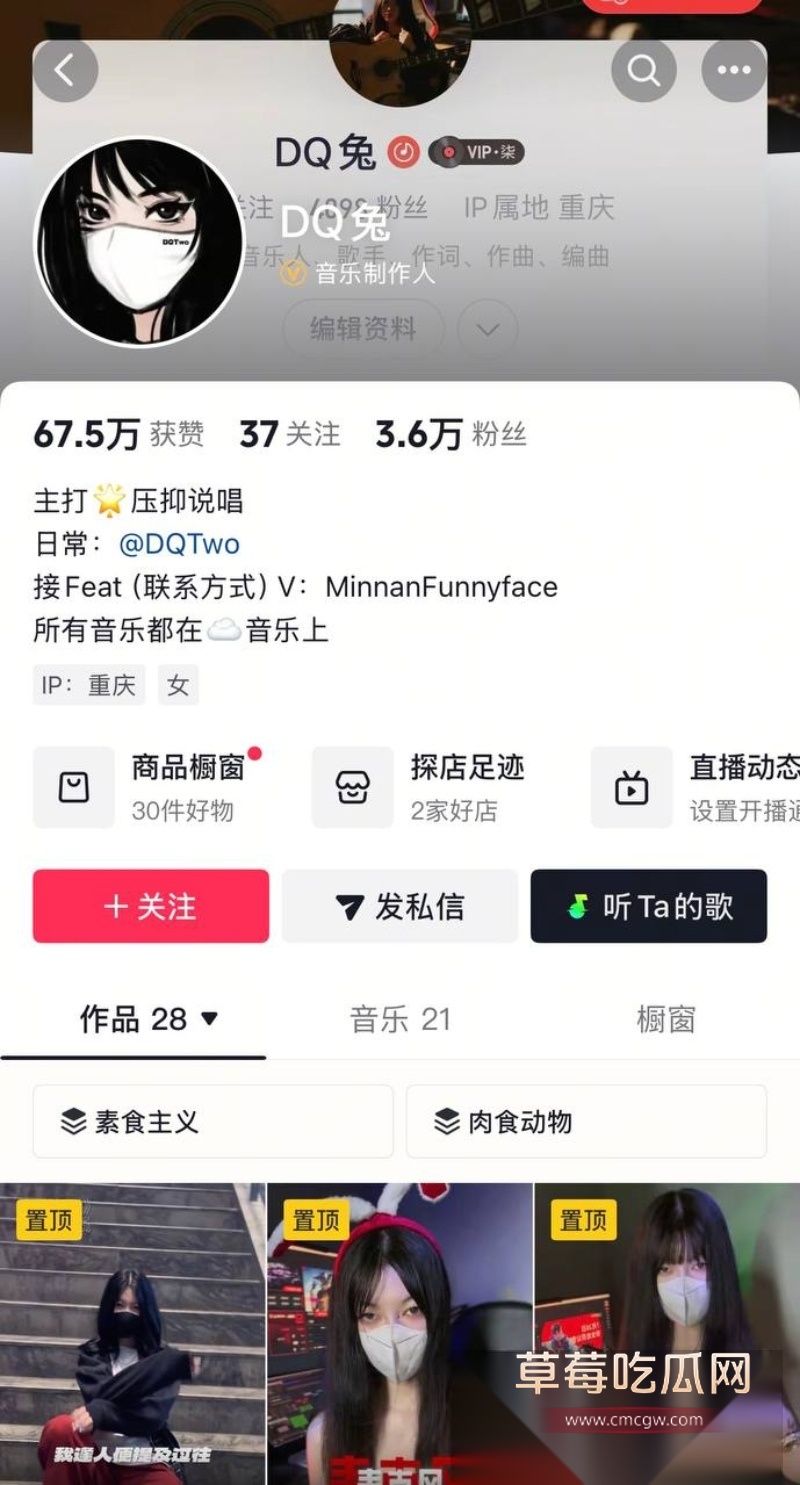This screenshot has width=800, height=1485.
Task: Open 探店足迹 with 2家好店
Action: [x=430, y=787]
